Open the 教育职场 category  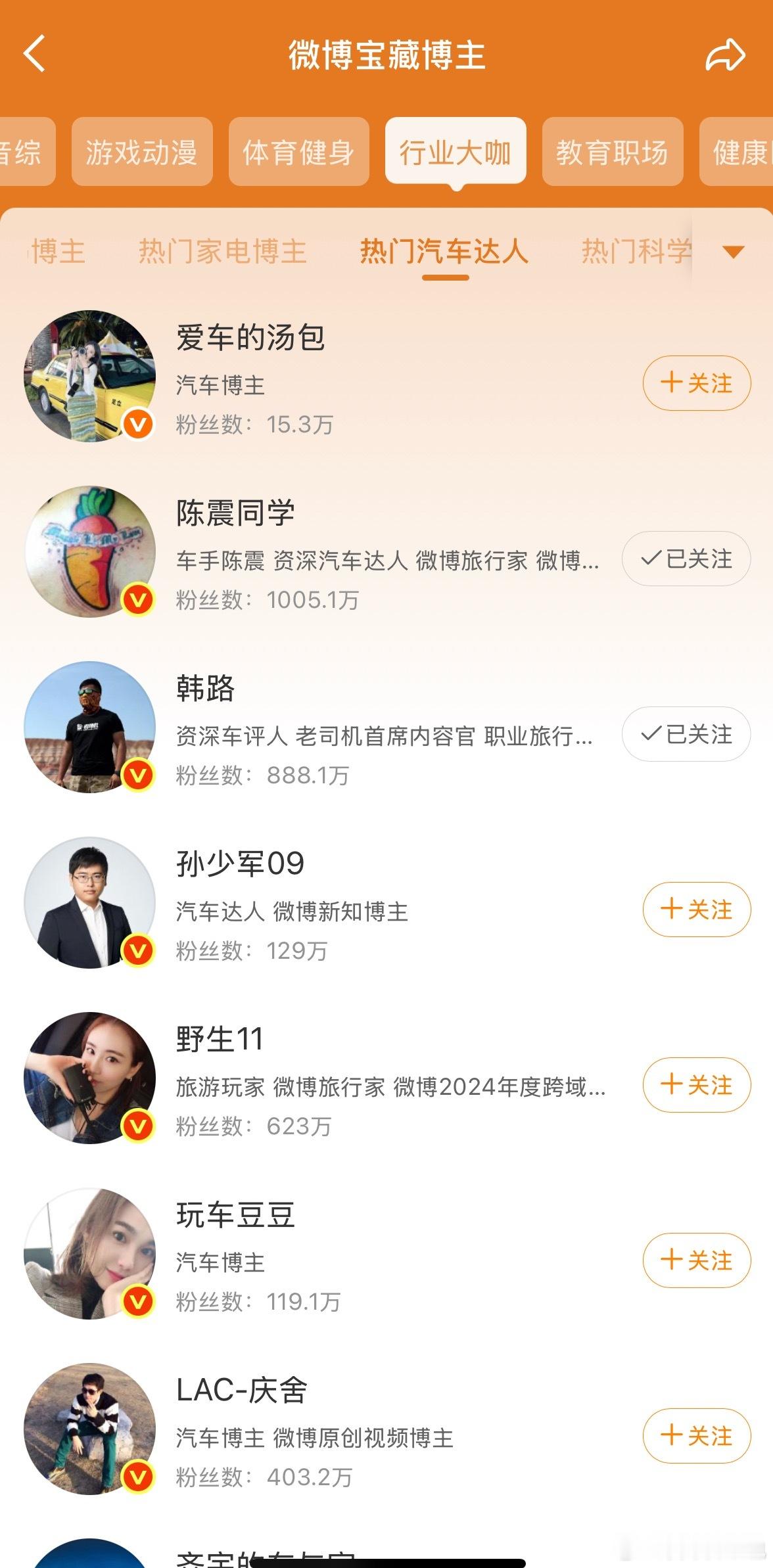coord(612,152)
